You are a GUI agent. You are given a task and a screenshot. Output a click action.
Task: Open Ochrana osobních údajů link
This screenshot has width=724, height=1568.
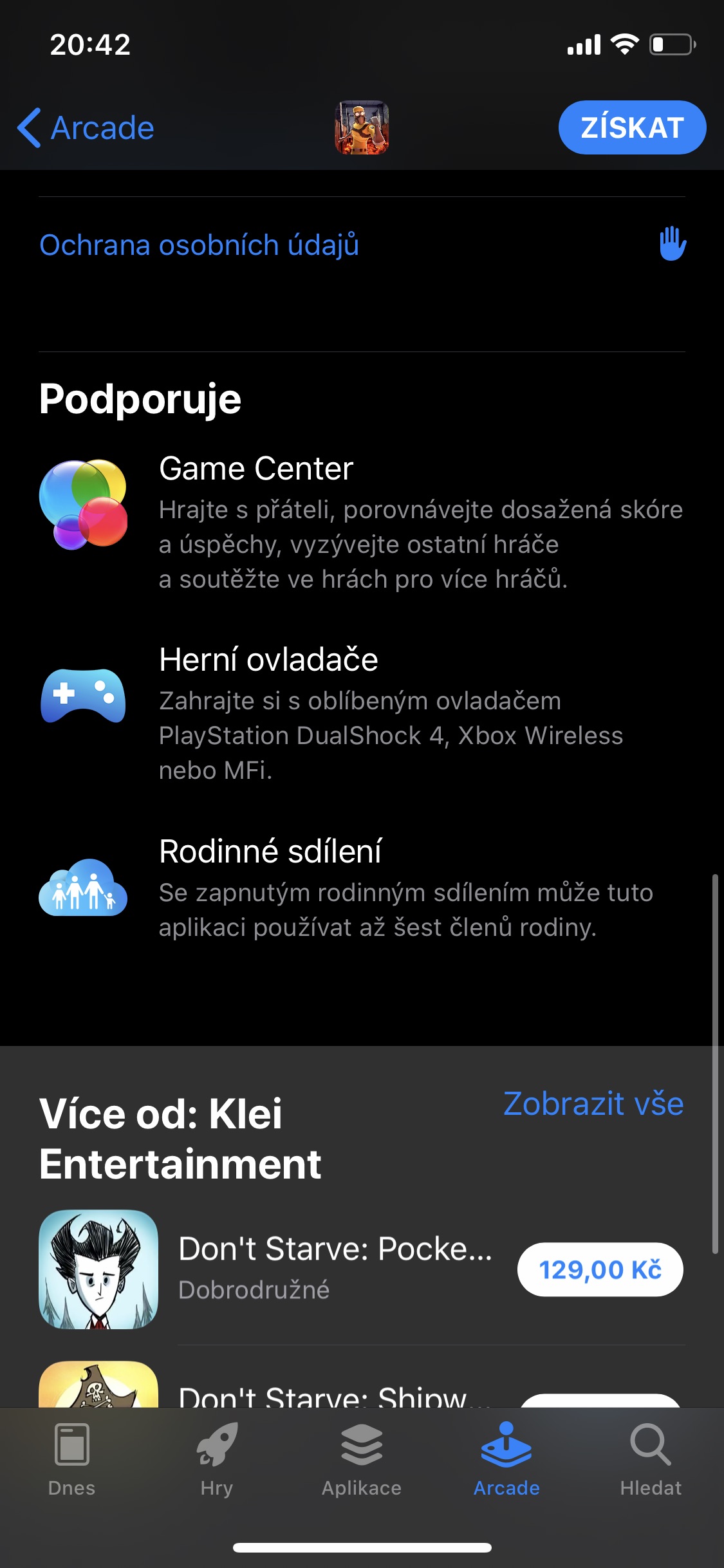(x=199, y=245)
